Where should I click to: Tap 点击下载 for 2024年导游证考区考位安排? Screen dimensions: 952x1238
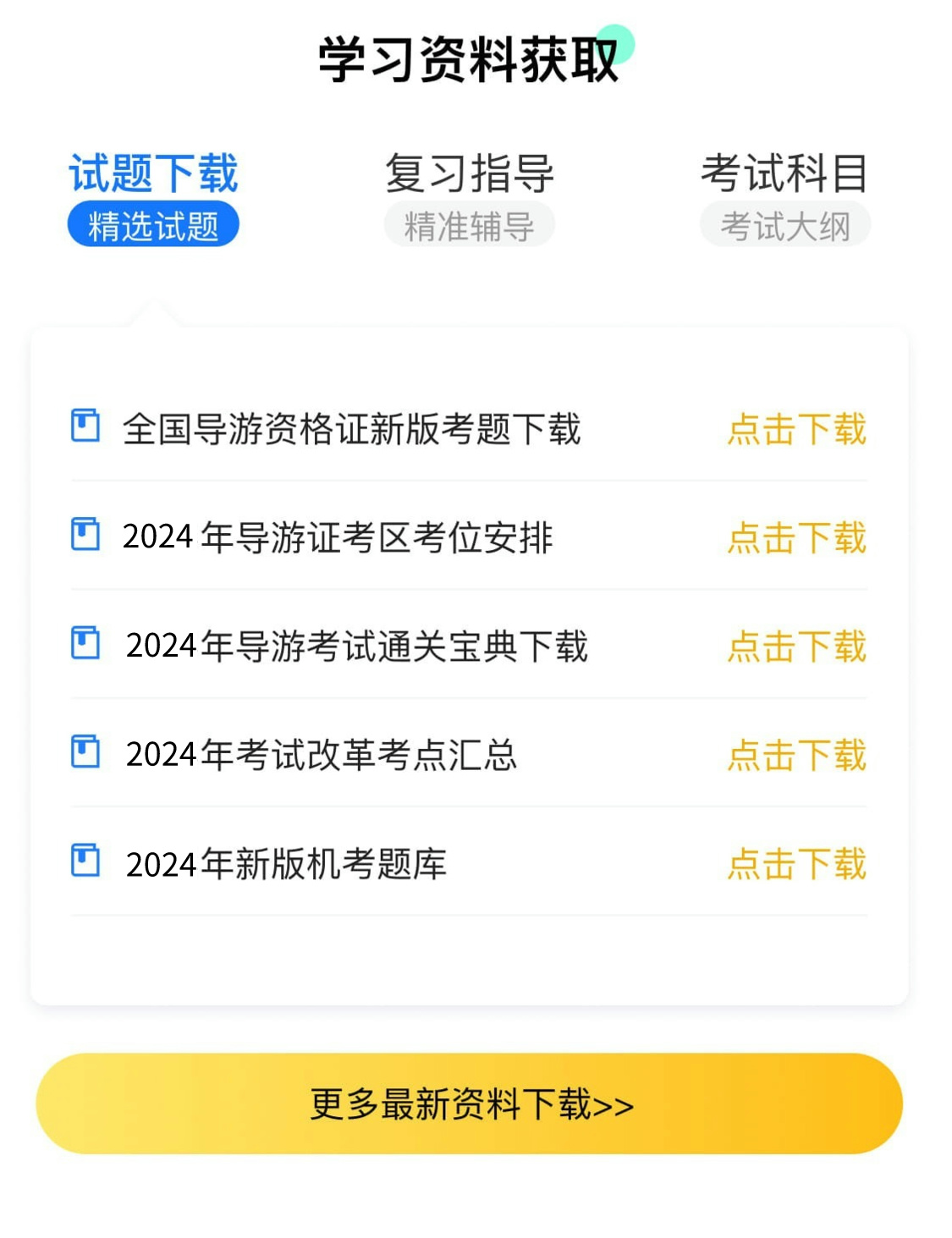(x=796, y=537)
